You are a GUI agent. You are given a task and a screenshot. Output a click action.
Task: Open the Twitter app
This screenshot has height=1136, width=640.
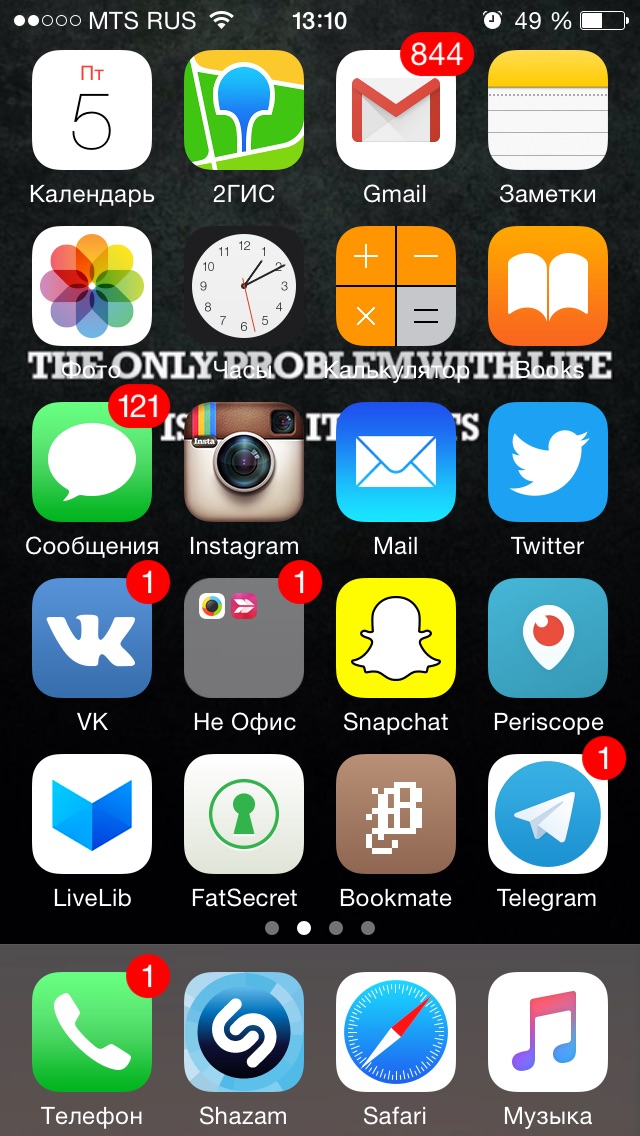[x=548, y=462]
